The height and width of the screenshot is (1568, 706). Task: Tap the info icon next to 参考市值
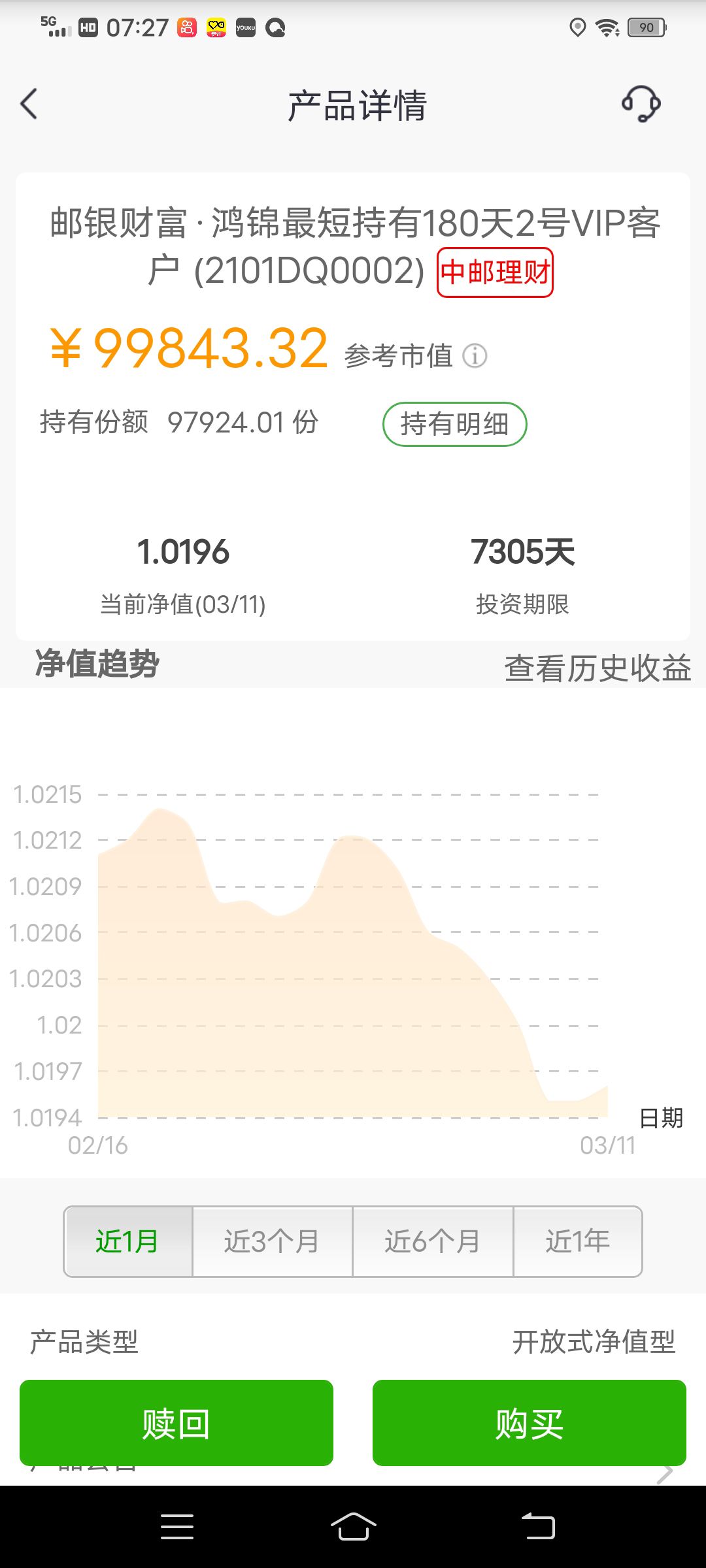[x=475, y=356]
